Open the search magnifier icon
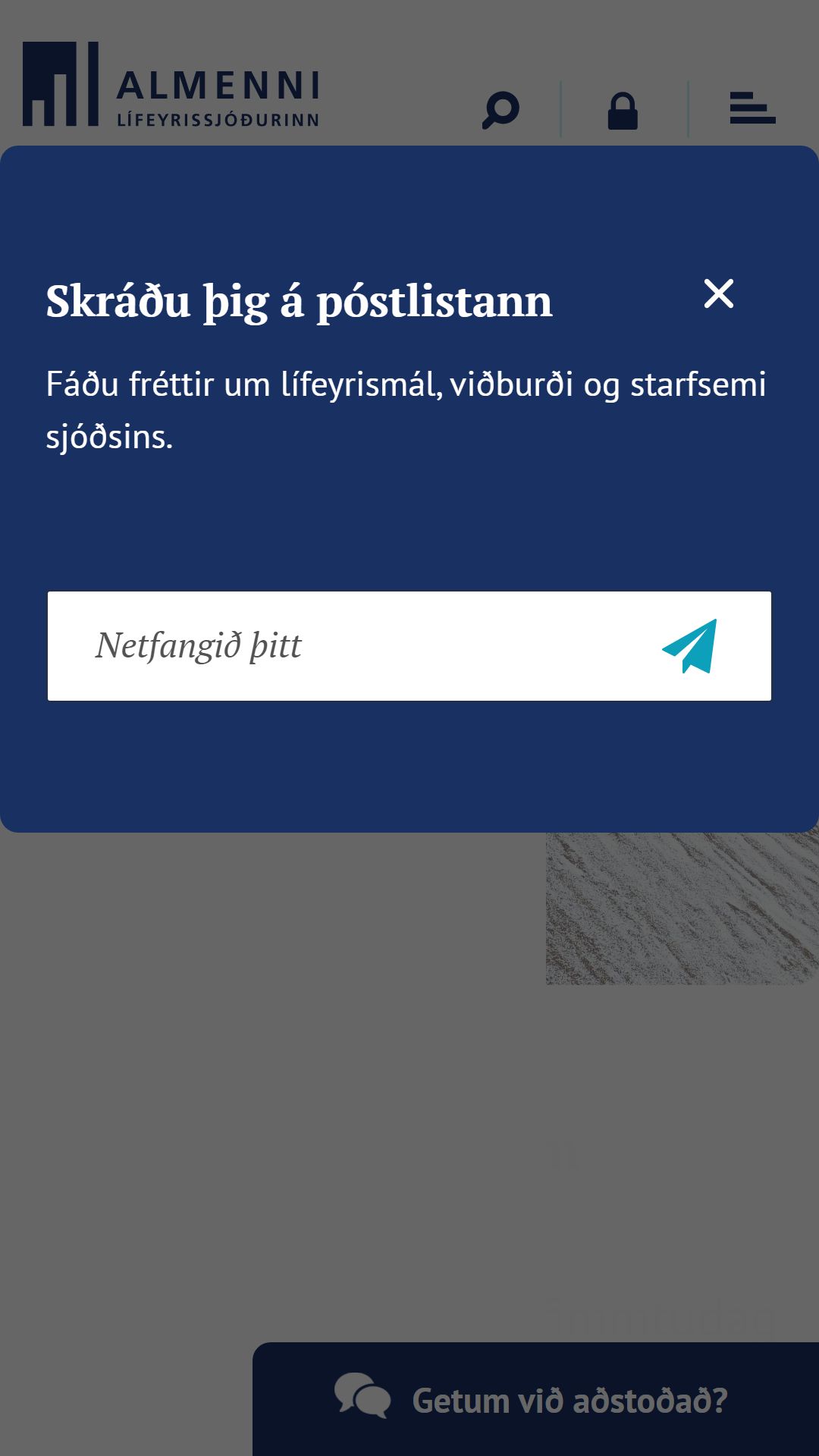The width and height of the screenshot is (819, 1456). [x=500, y=110]
